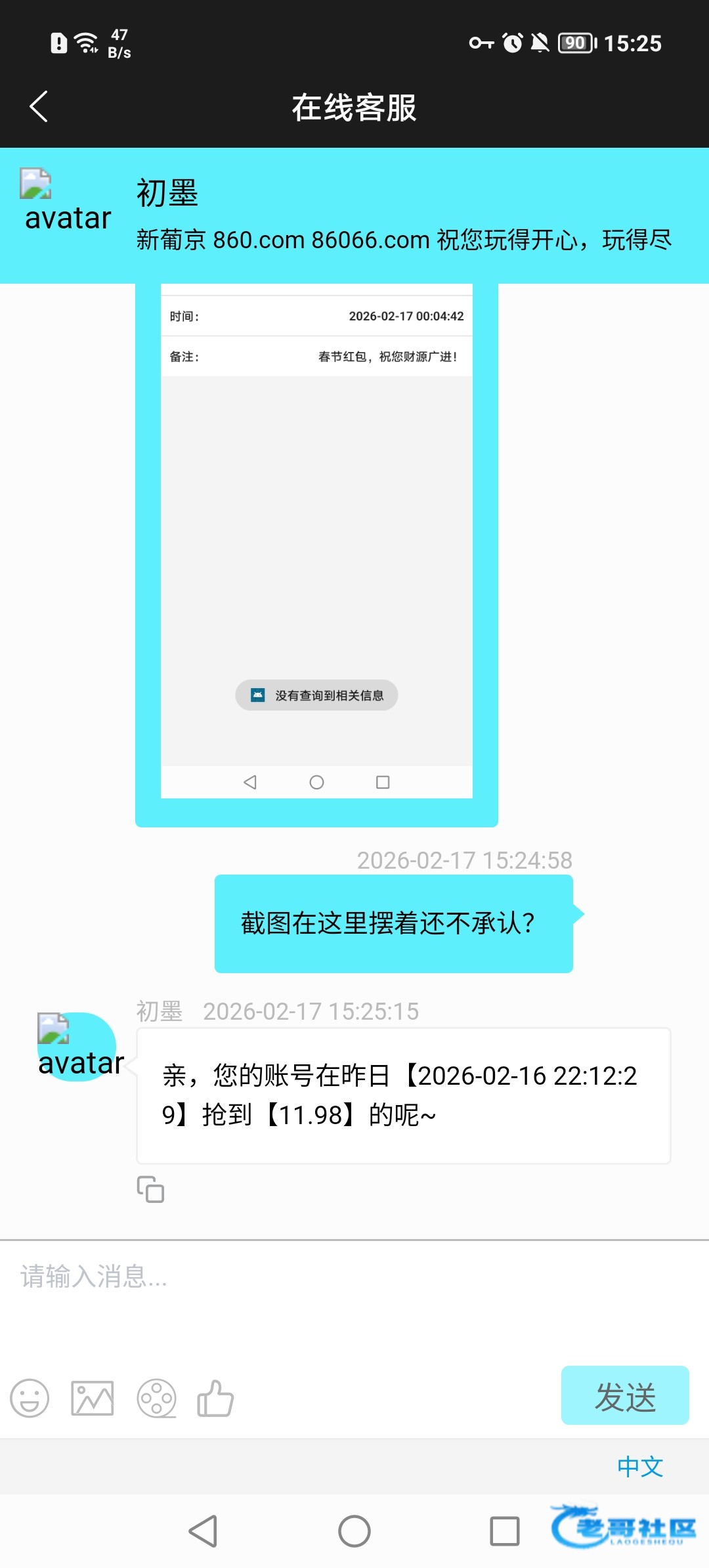The height and width of the screenshot is (1568, 709).
Task: Go back from the 在线客服 chat
Action: [39, 107]
